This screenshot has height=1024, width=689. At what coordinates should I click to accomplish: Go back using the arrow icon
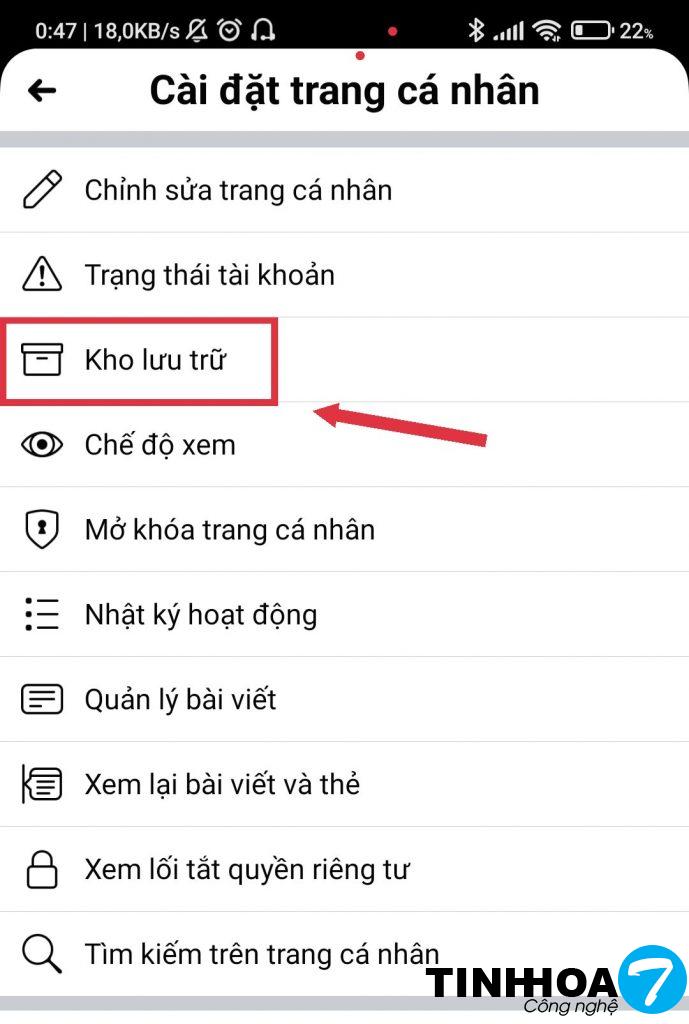pyautogui.click(x=42, y=90)
